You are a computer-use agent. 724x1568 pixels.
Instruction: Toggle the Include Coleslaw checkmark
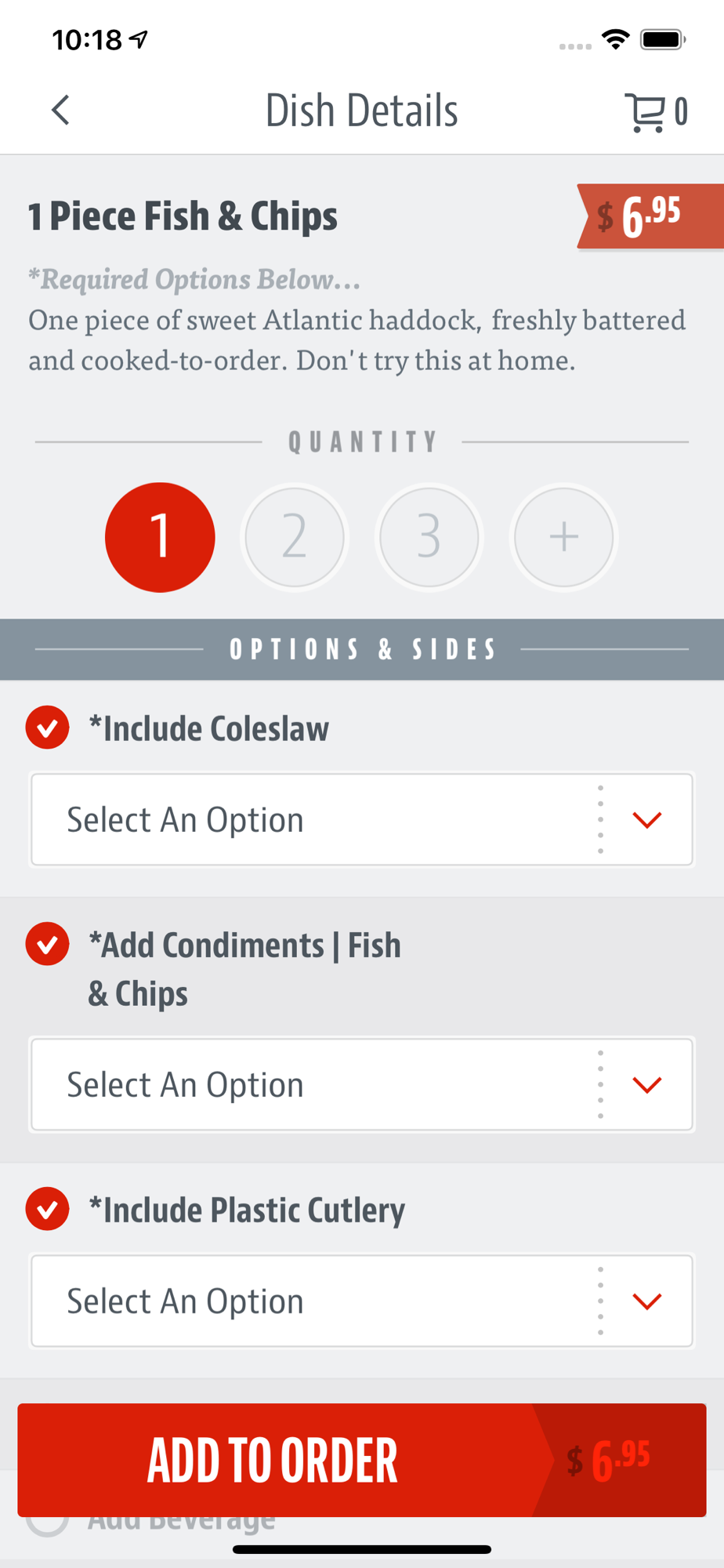(x=48, y=728)
